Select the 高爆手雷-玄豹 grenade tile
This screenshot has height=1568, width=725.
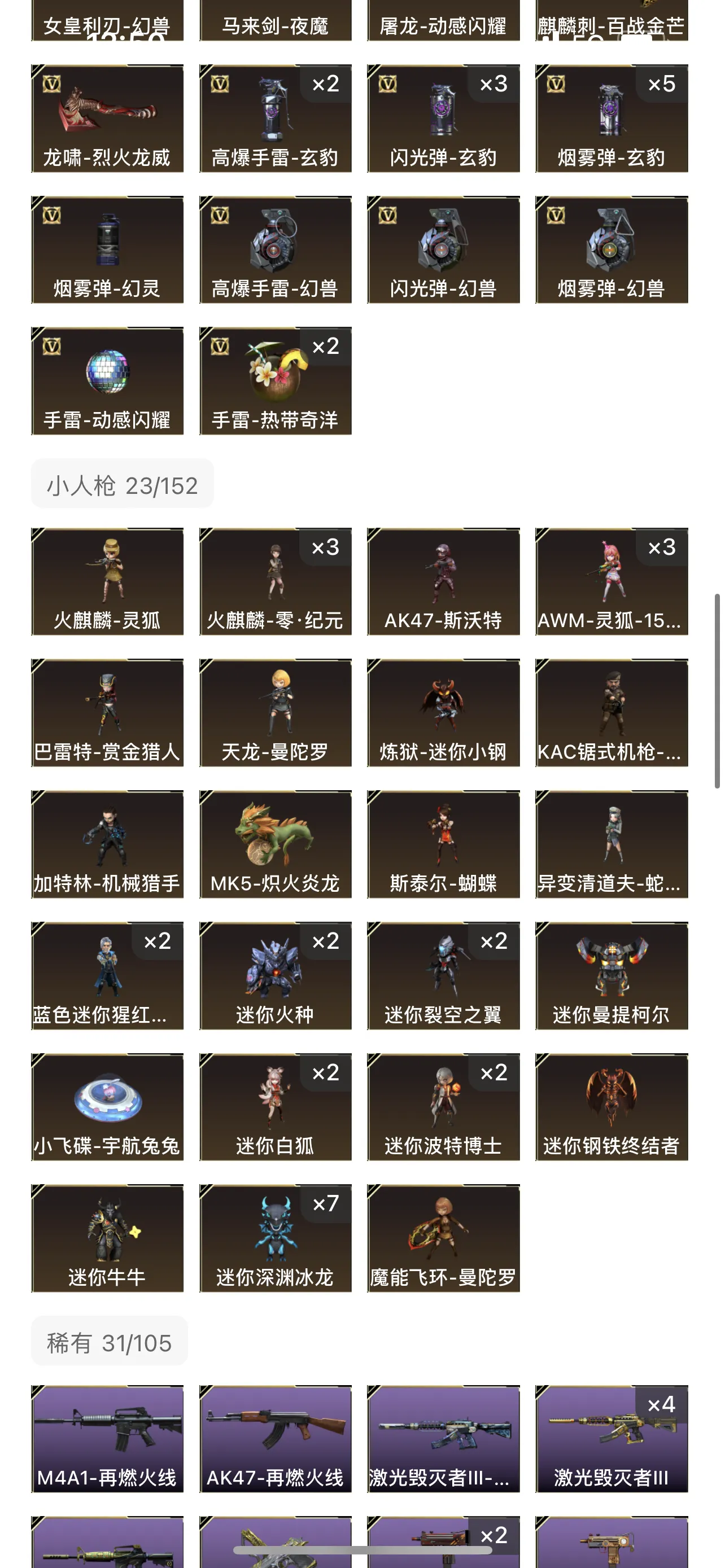[275, 119]
